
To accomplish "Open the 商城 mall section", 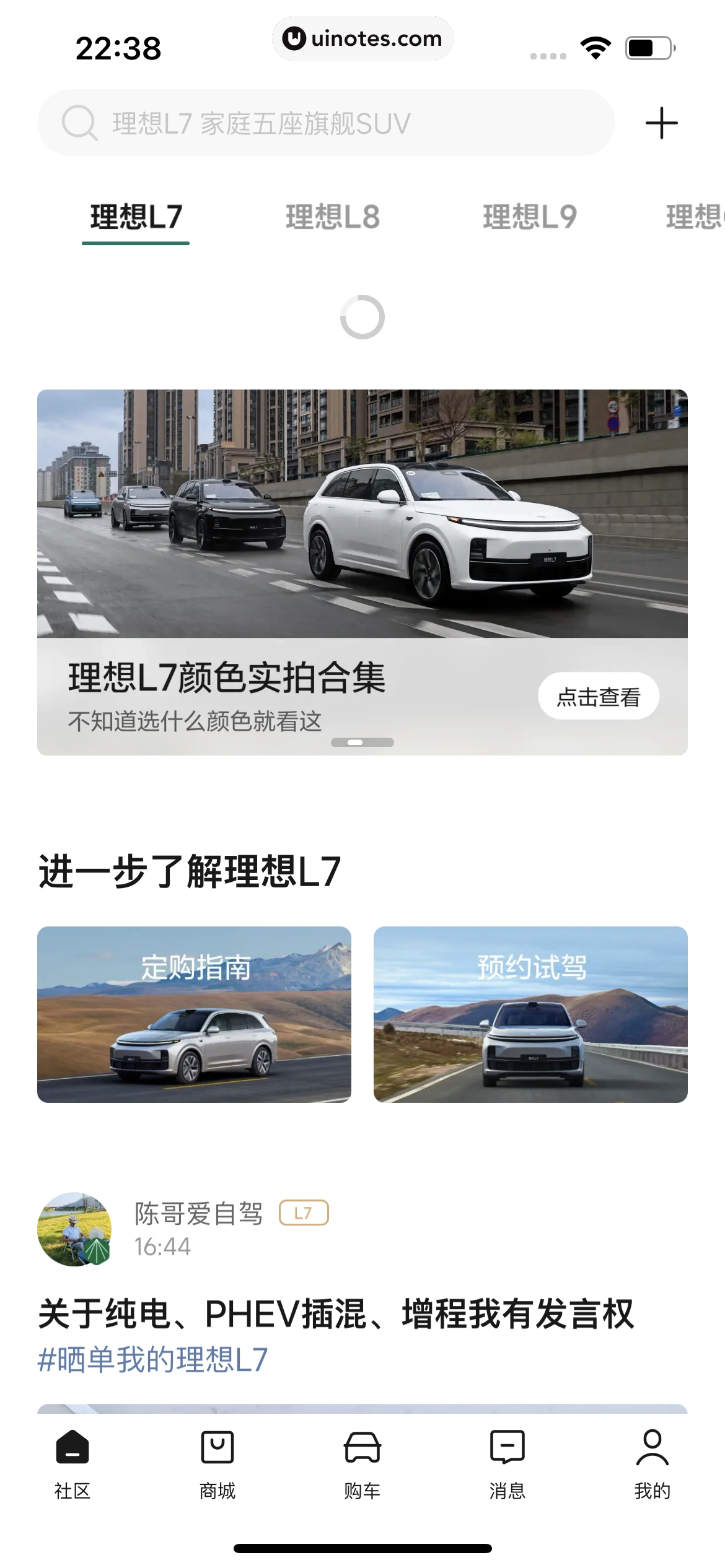I will pos(217,1461).
